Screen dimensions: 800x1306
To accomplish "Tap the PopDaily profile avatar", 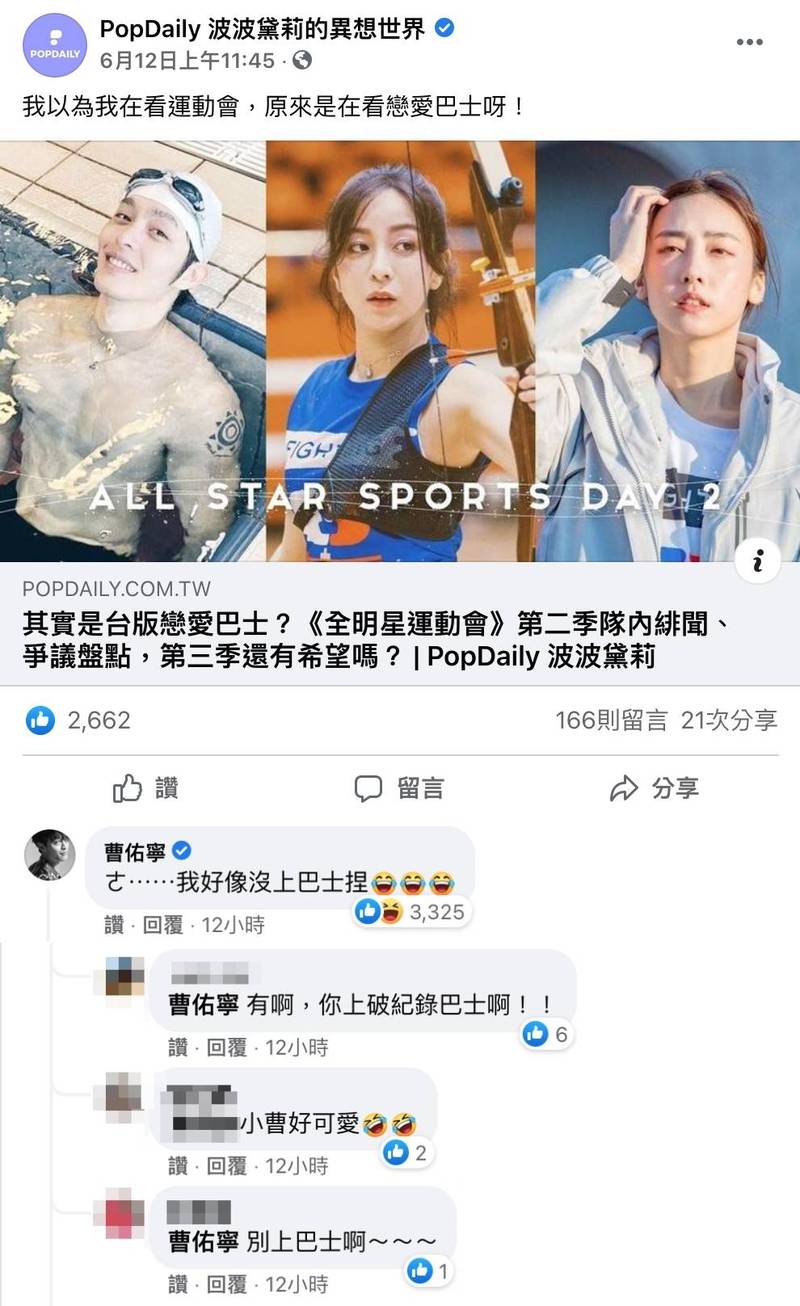I will coord(53,45).
